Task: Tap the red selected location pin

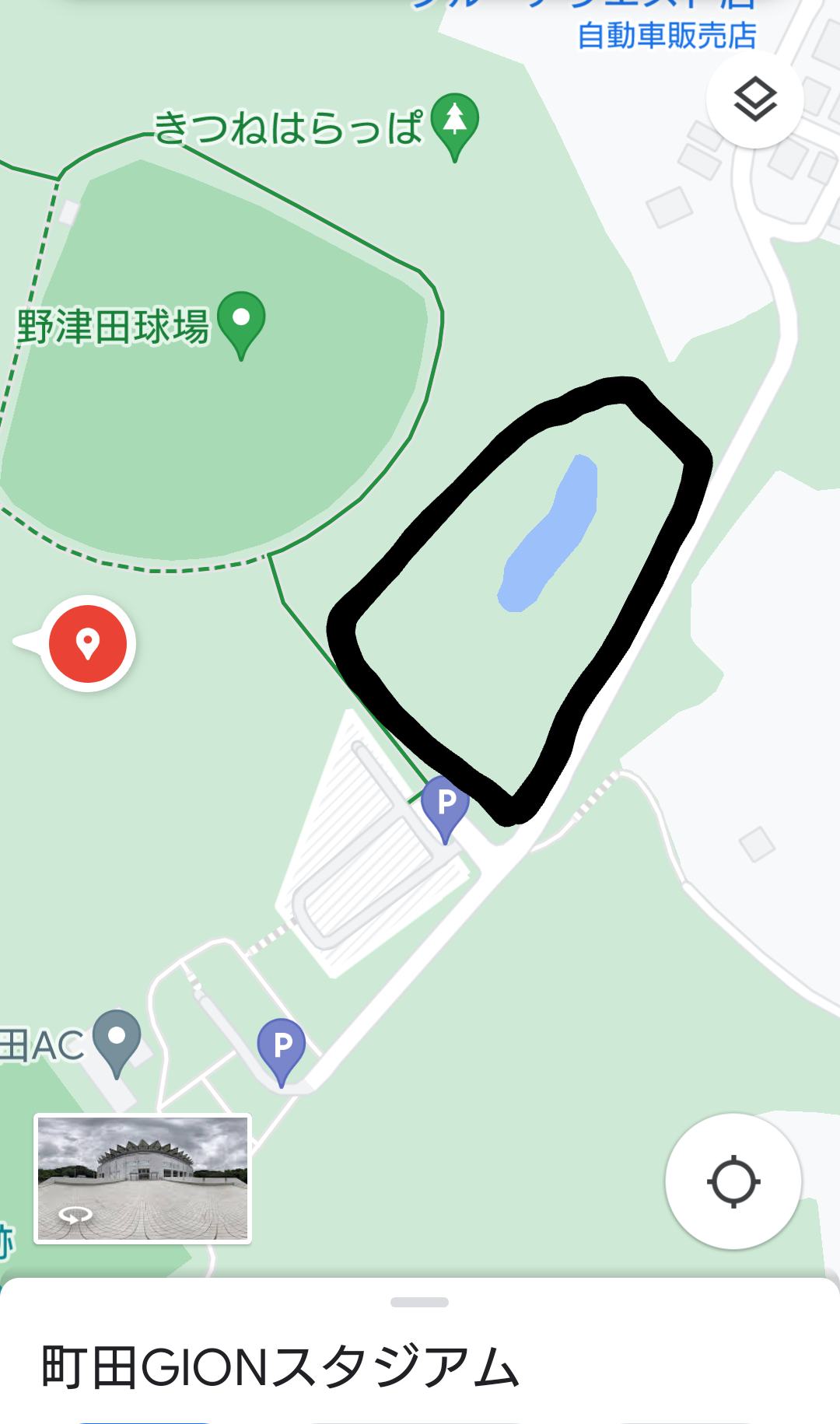Action: coord(88,643)
